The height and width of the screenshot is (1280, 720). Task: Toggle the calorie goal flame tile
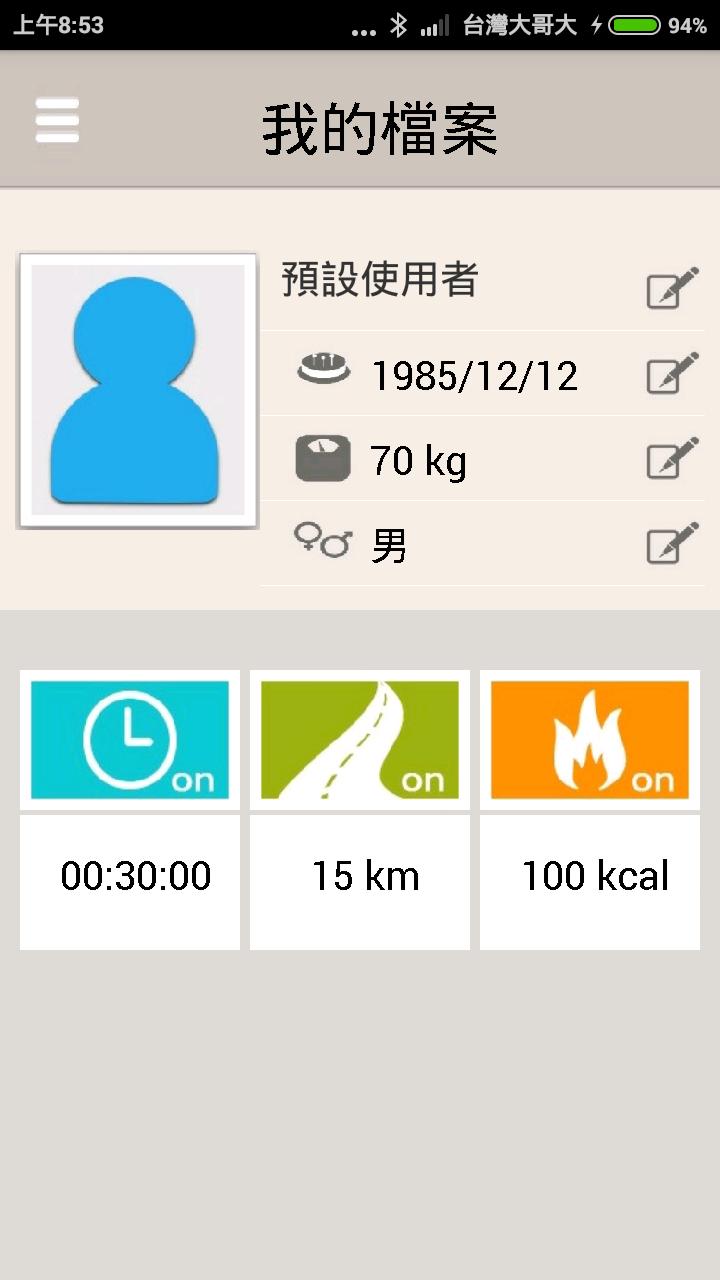pyautogui.click(x=590, y=740)
